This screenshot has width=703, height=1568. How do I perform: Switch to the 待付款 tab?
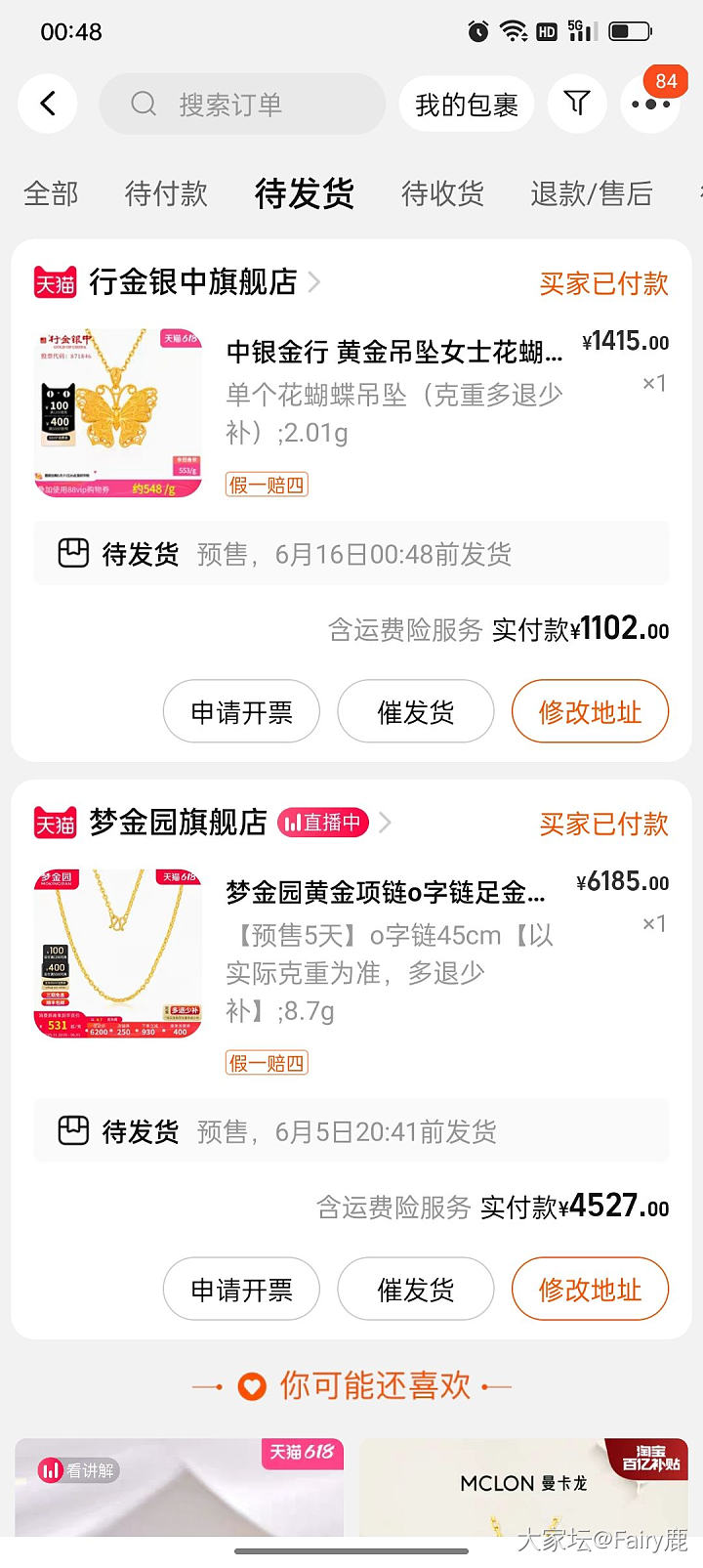(166, 193)
